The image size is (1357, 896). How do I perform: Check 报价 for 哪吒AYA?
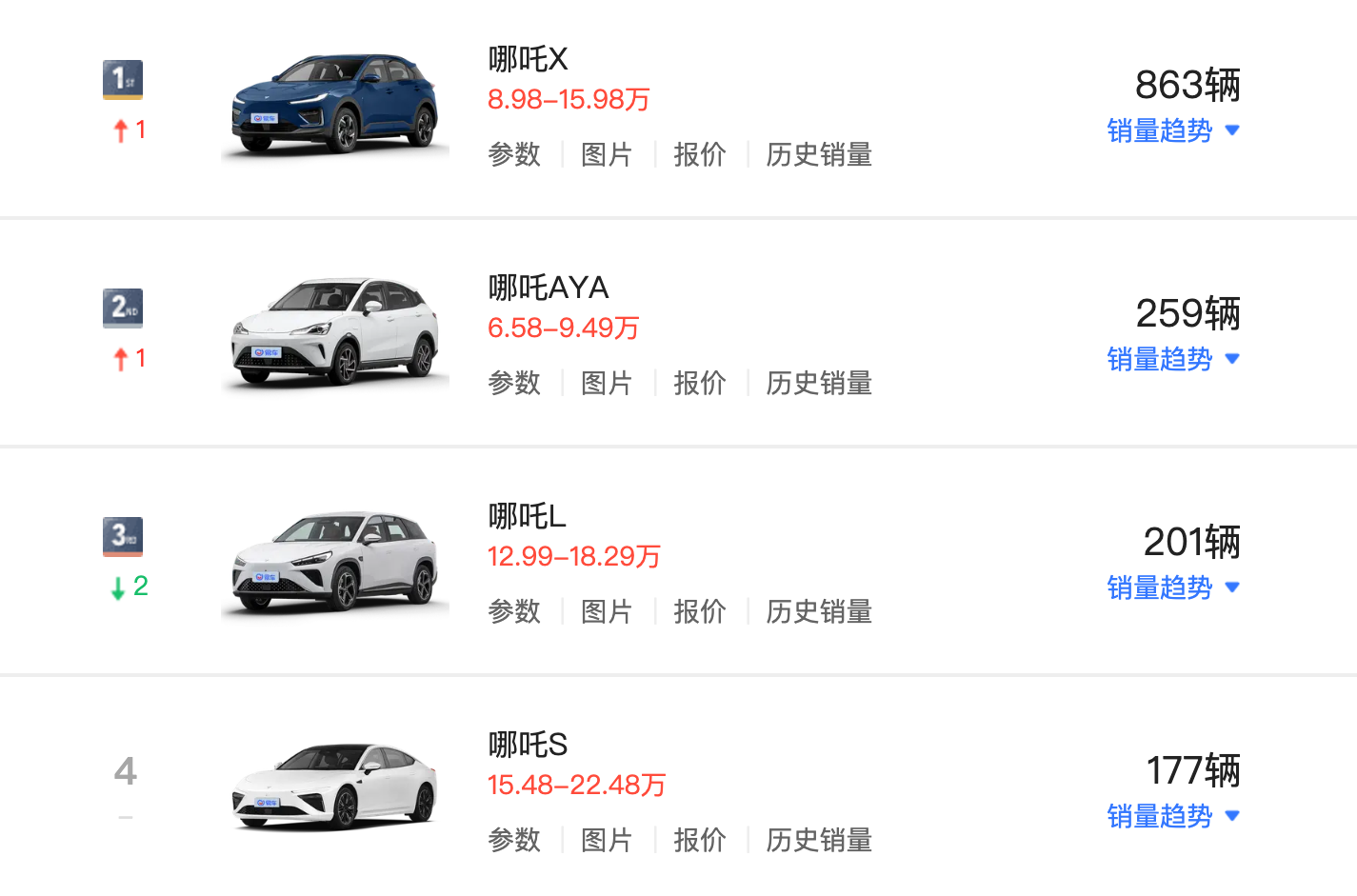pos(700,383)
